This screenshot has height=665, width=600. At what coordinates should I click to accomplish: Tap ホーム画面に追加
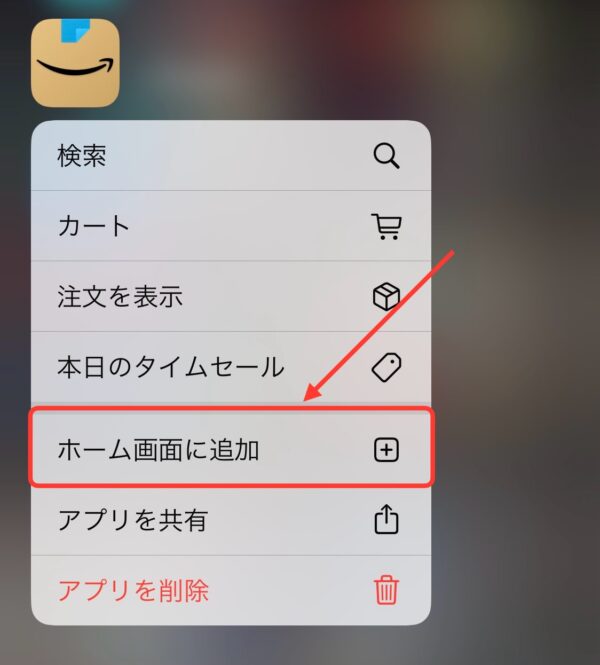[x=230, y=449]
